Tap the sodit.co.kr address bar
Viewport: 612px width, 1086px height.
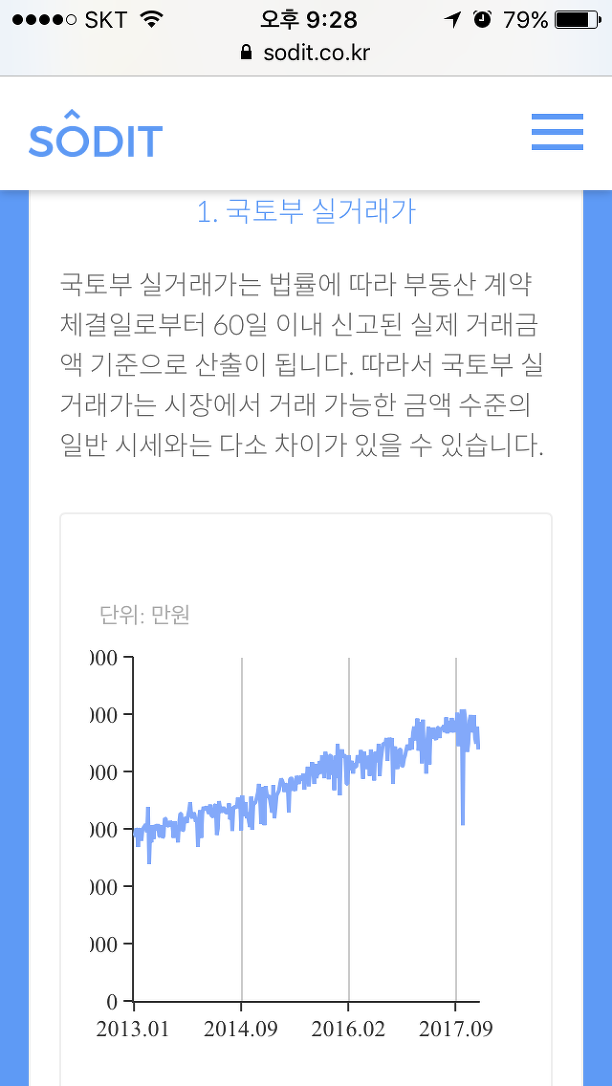coord(305,53)
